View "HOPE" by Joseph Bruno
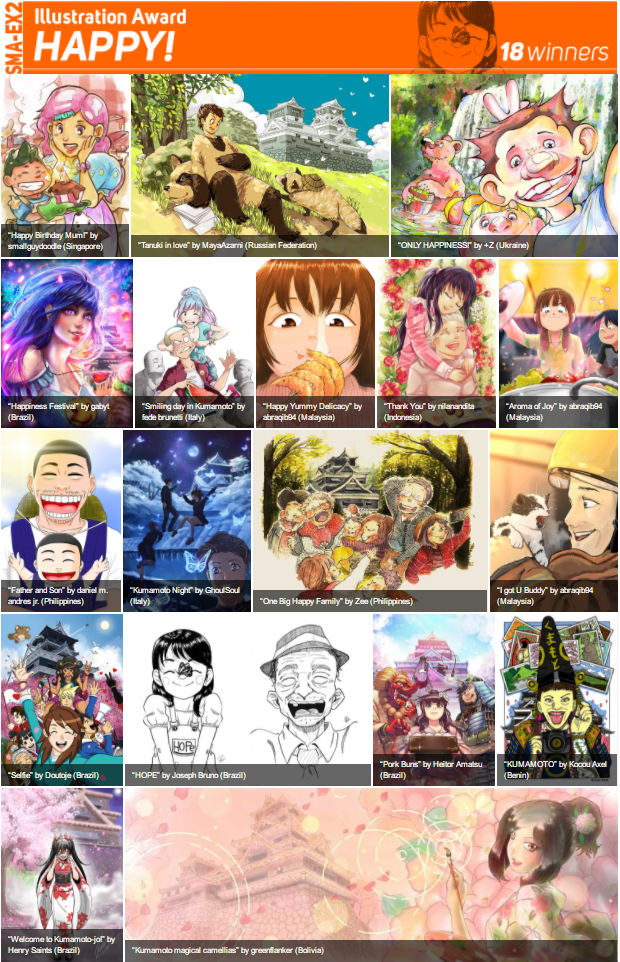 [x=248, y=695]
